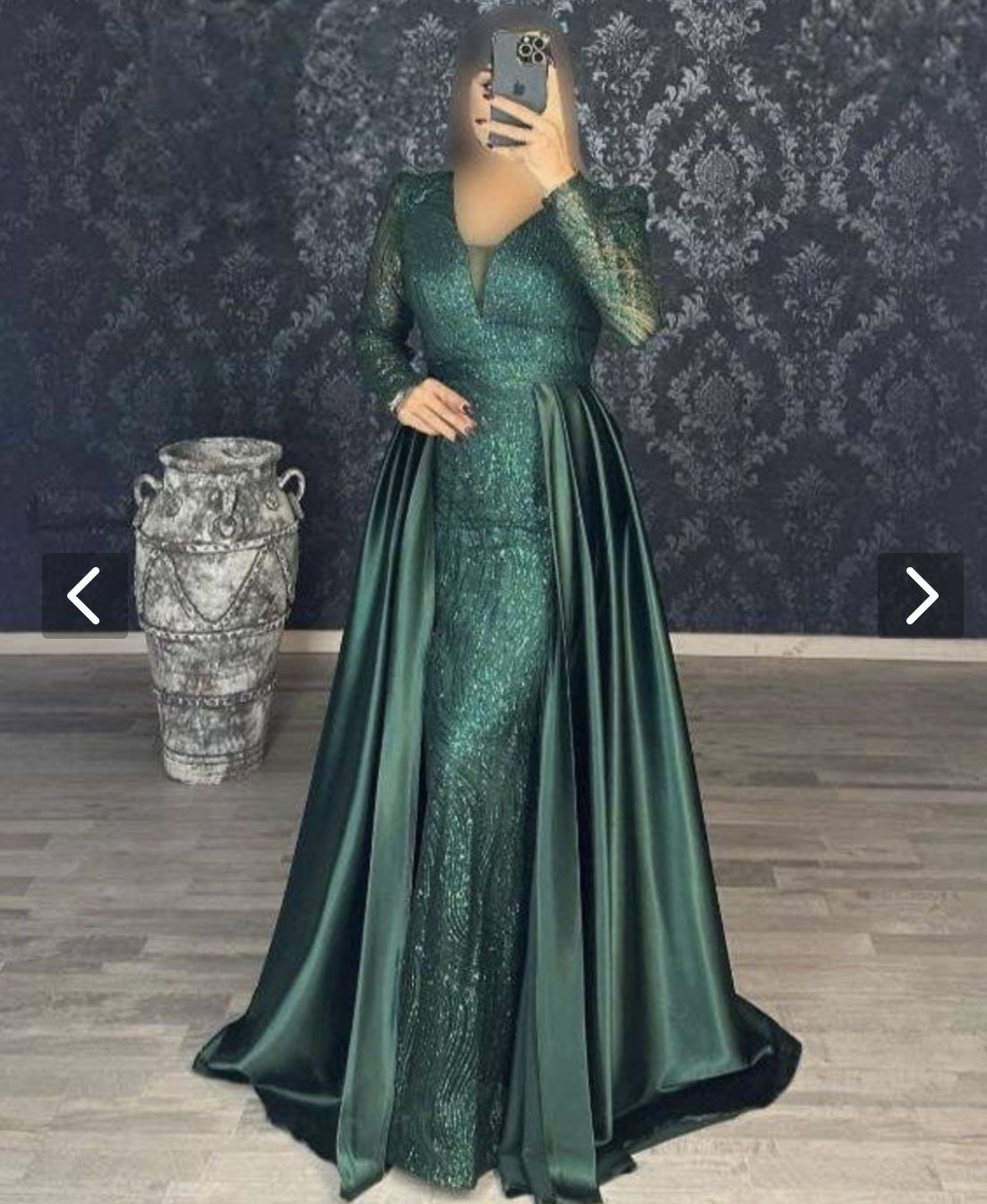This screenshot has height=1204, width=987.
Task: Show the next image with right arrow
Action: pos(921,596)
